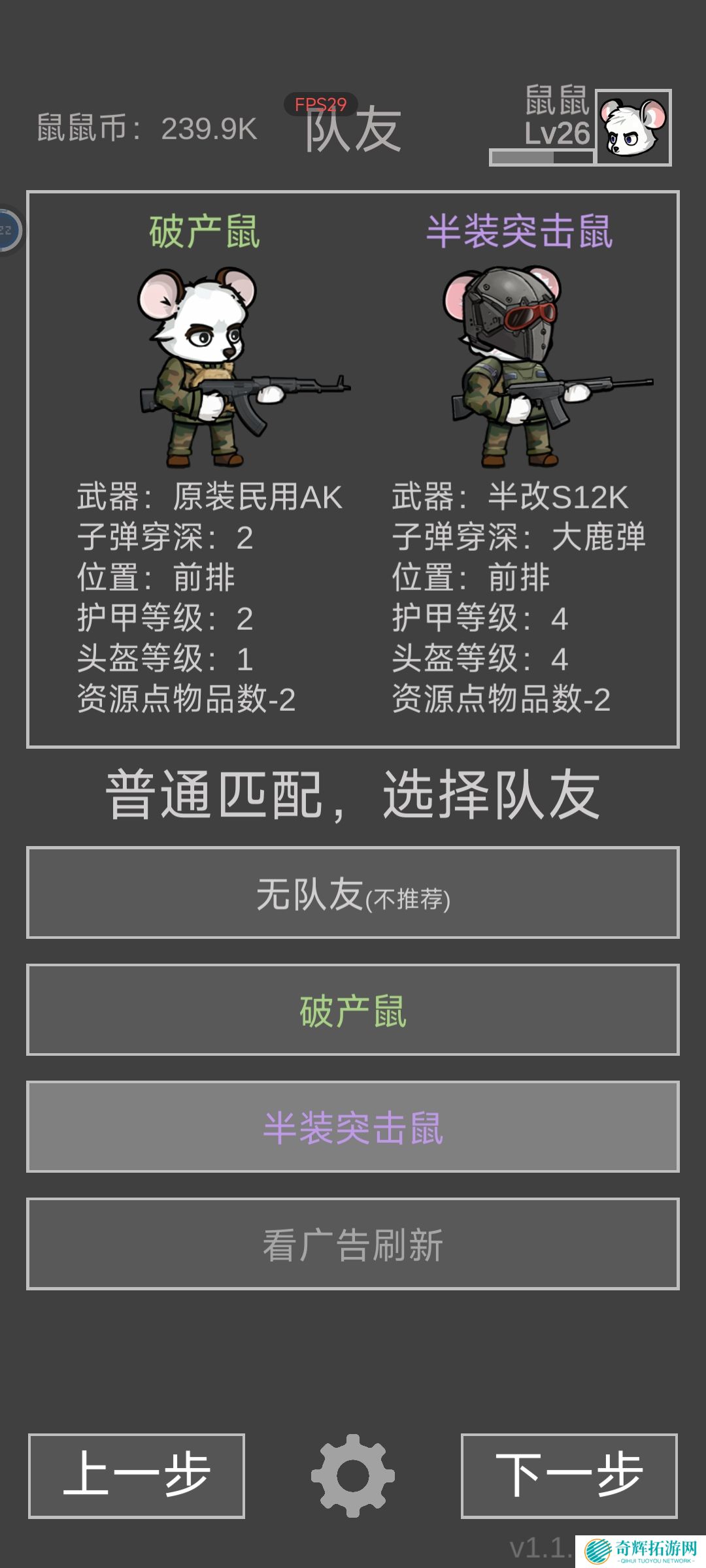Viewport: 706px width, 1568px height.
Task: Tap the Lv26 experience progress bar
Action: coord(543,155)
